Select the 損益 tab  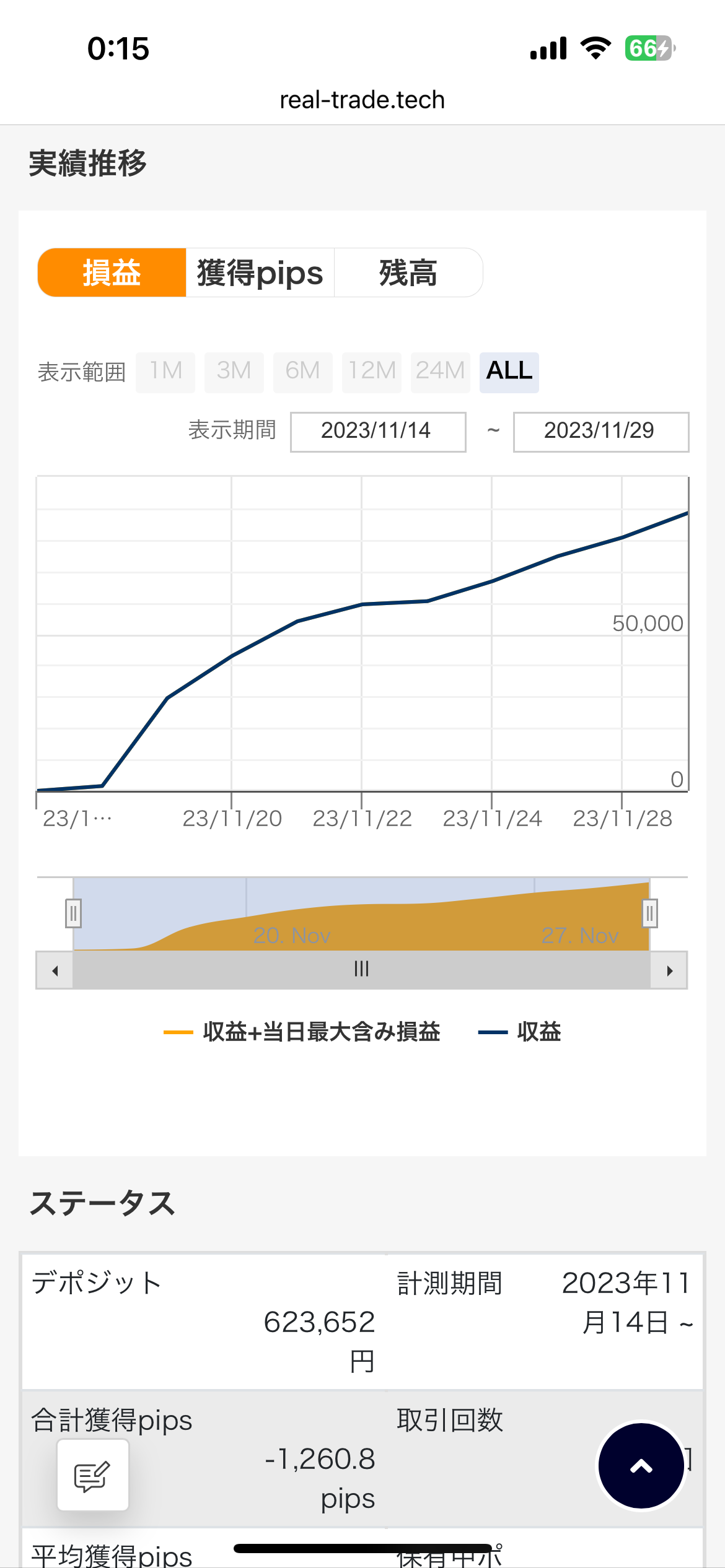coord(112,273)
